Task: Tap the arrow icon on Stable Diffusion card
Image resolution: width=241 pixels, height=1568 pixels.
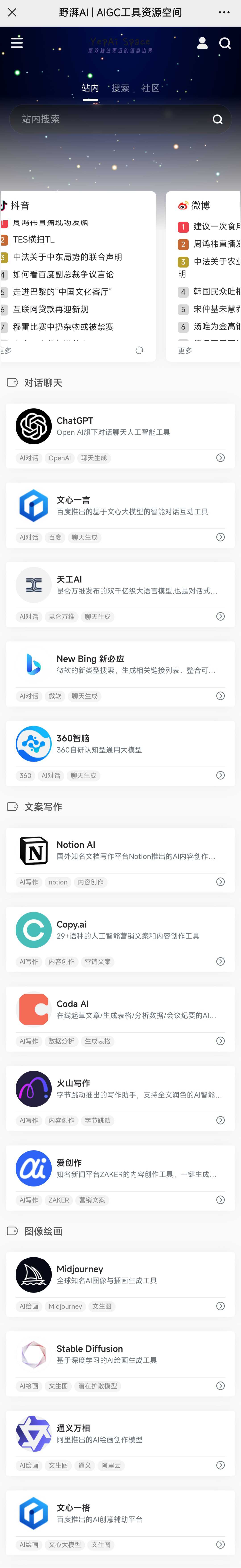Action: pos(220,1386)
